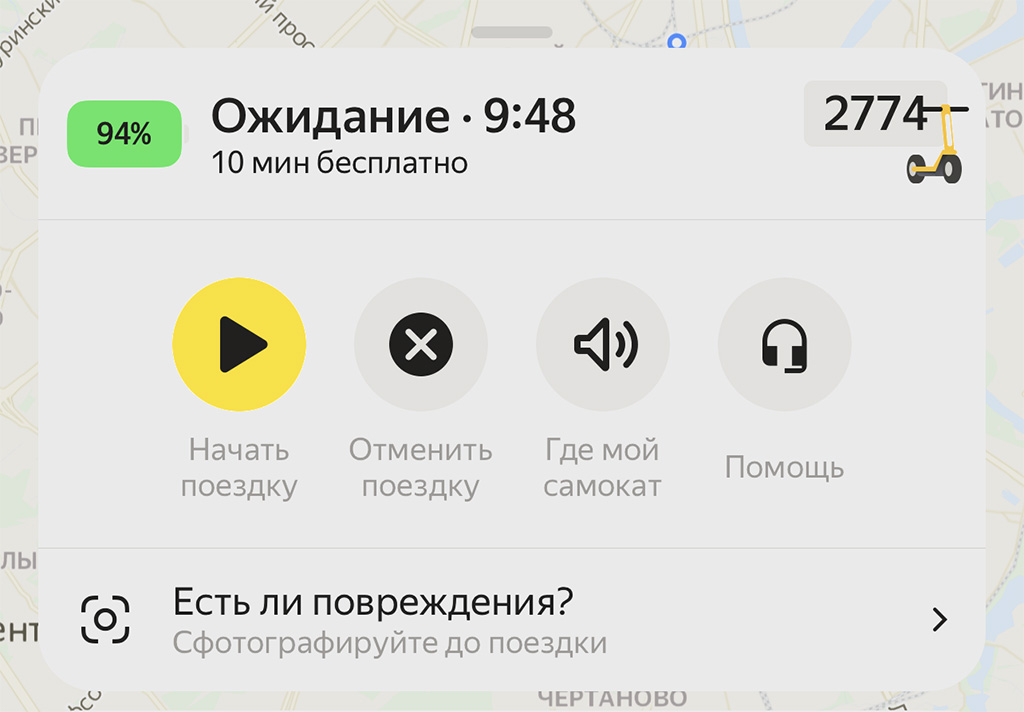Open the 'Есть ли повреждения?' photo row
This screenshot has height=712, width=1024.
[x=512, y=620]
